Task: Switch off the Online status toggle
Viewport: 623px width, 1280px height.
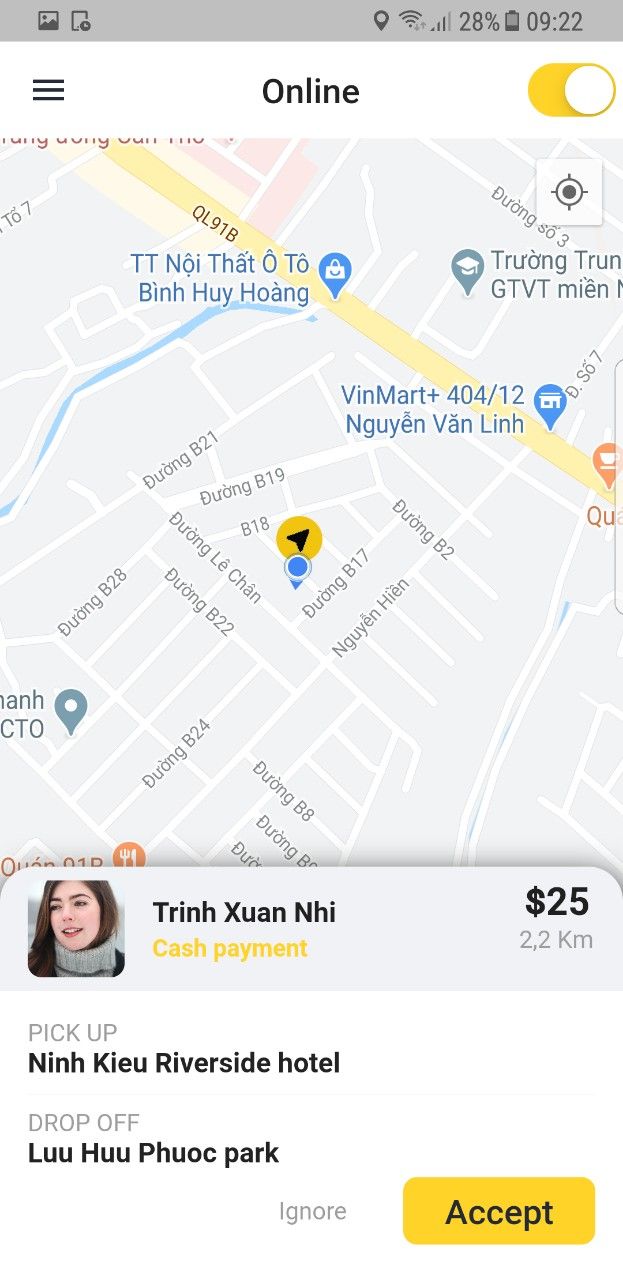Action: coord(571,91)
